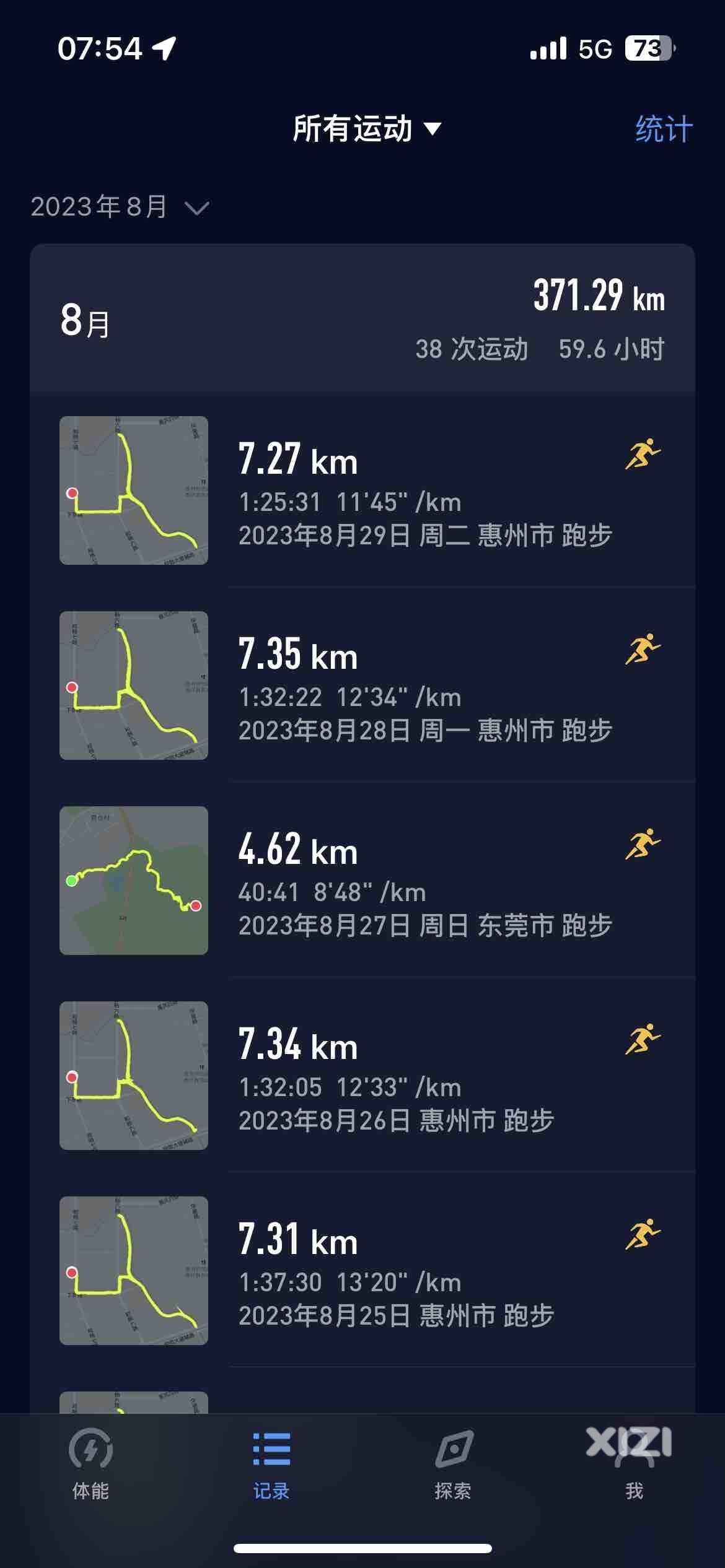Open the 7.27 km run on 8月29日
The width and height of the screenshot is (725, 1568).
[362, 490]
